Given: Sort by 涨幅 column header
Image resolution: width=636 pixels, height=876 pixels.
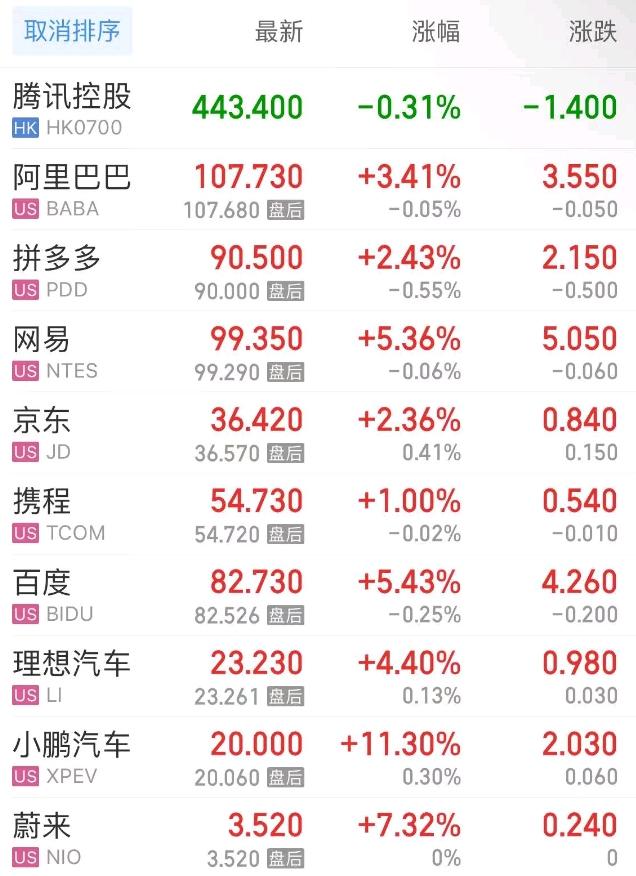Looking at the screenshot, I should 436,32.
